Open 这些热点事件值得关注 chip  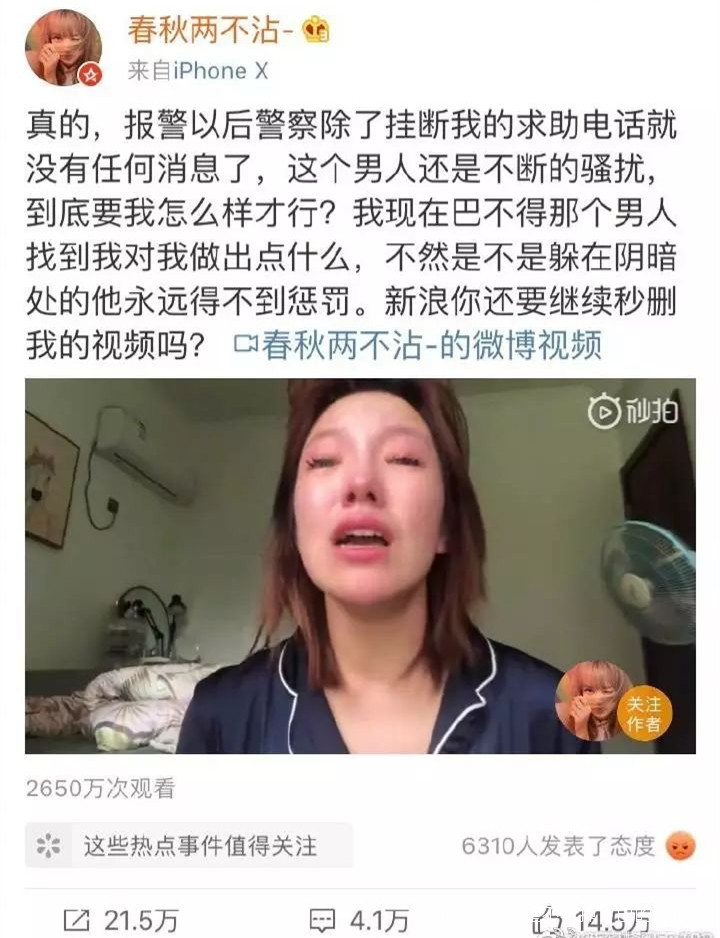tap(188, 846)
